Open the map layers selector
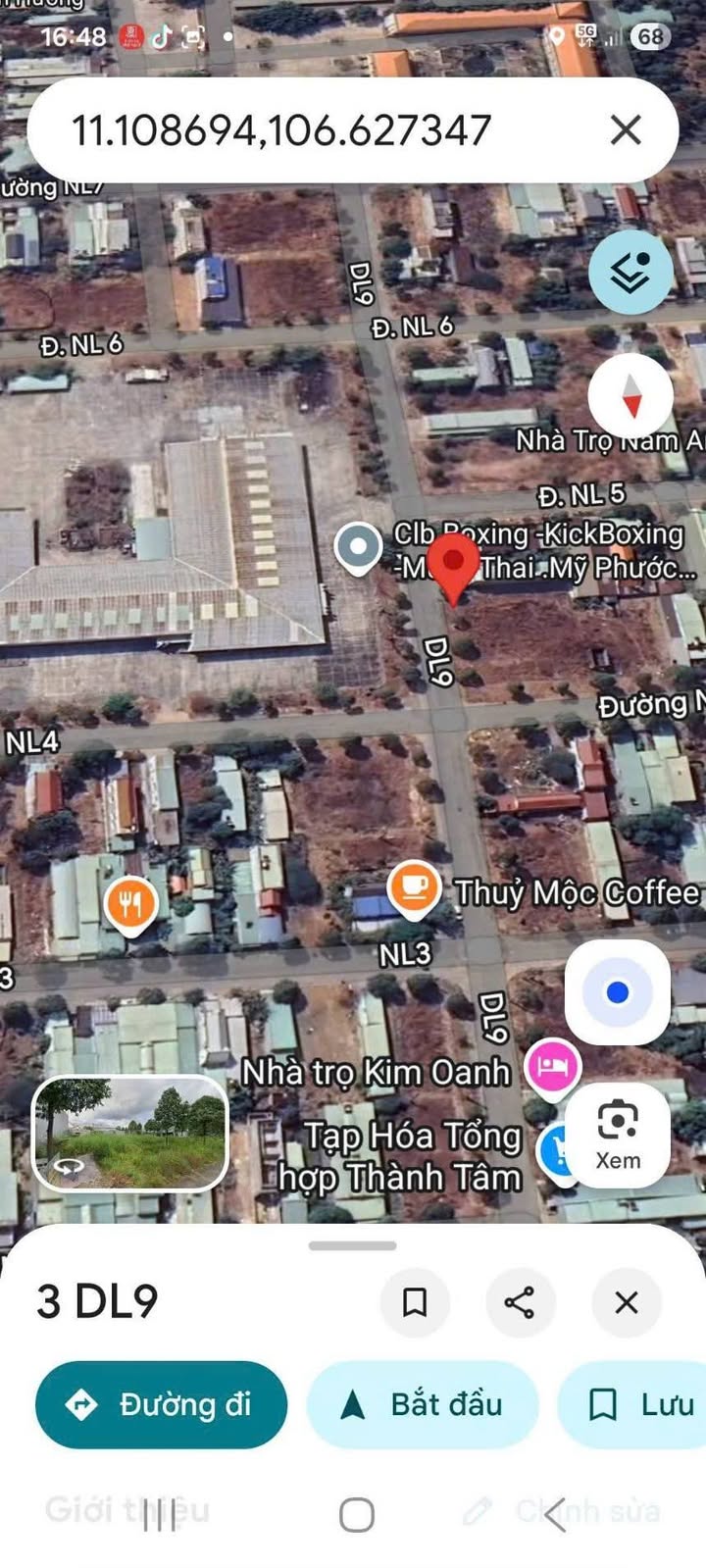The width and height of the screenshot is (706, 1568). (x=630, y=272)
